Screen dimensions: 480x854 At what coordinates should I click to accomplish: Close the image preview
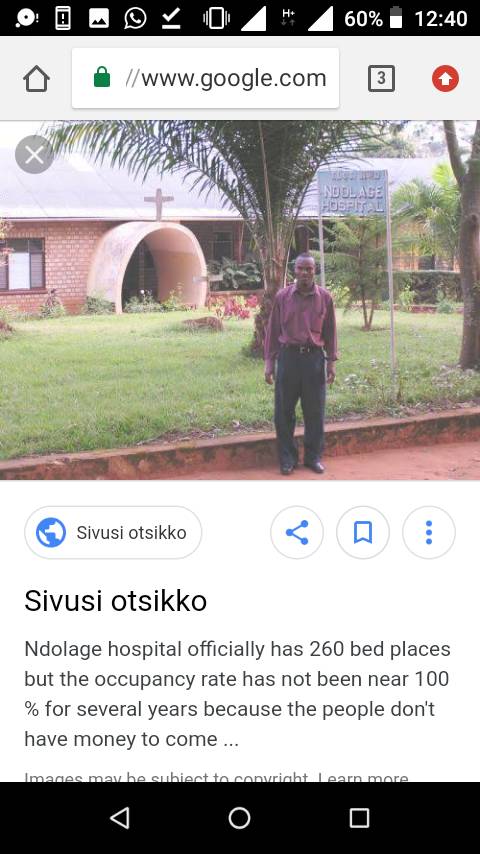pos(34,155)
